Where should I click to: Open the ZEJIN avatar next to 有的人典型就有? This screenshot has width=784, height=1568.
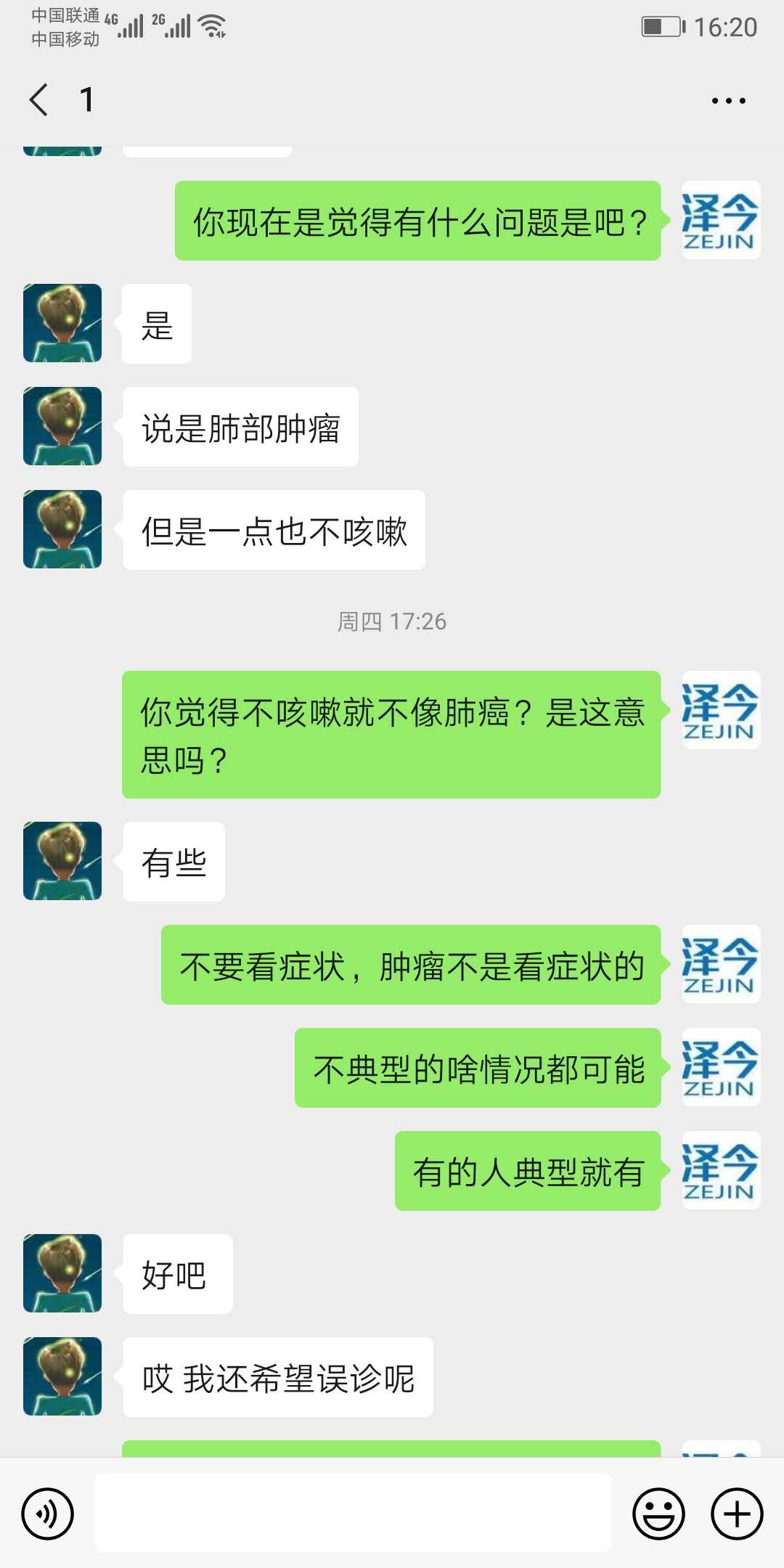[720, 1170]
